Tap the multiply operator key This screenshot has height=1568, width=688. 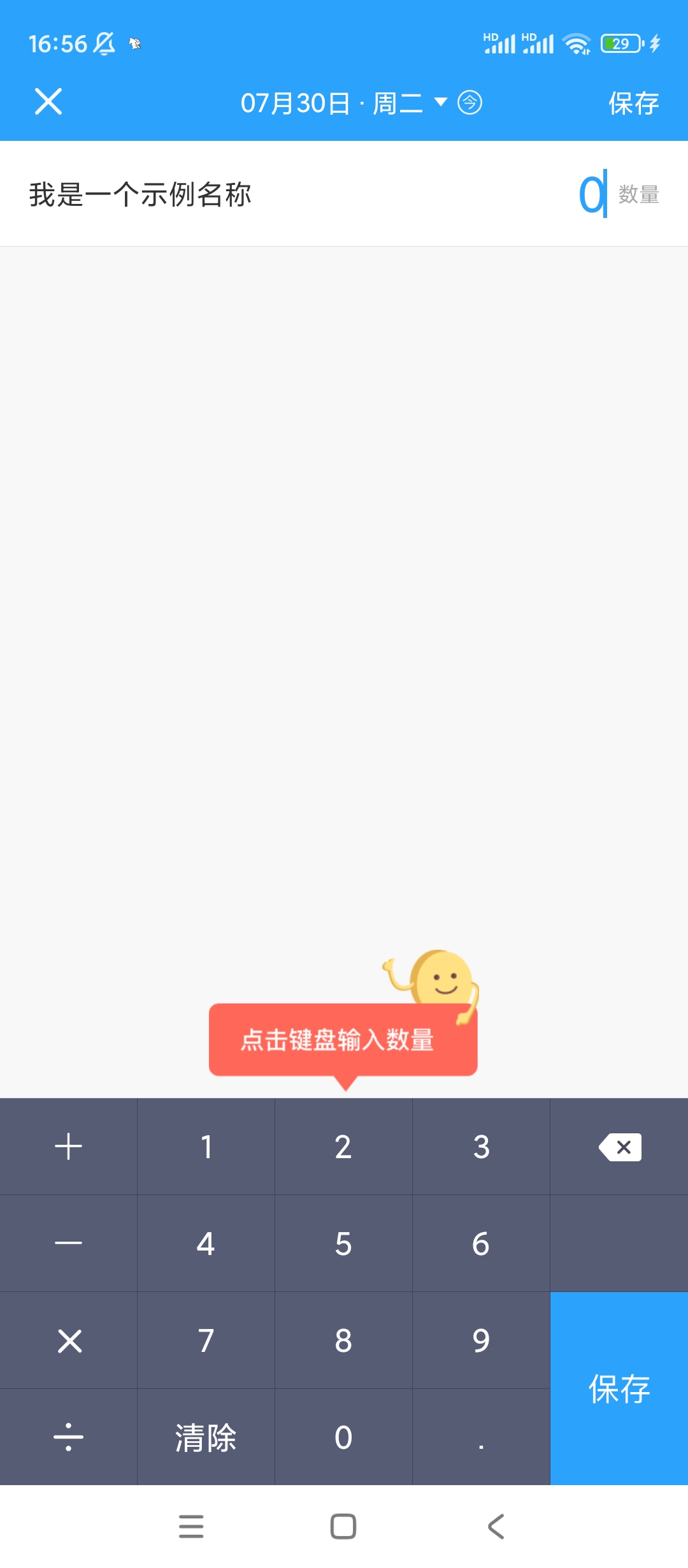[x=68, y=1340]
